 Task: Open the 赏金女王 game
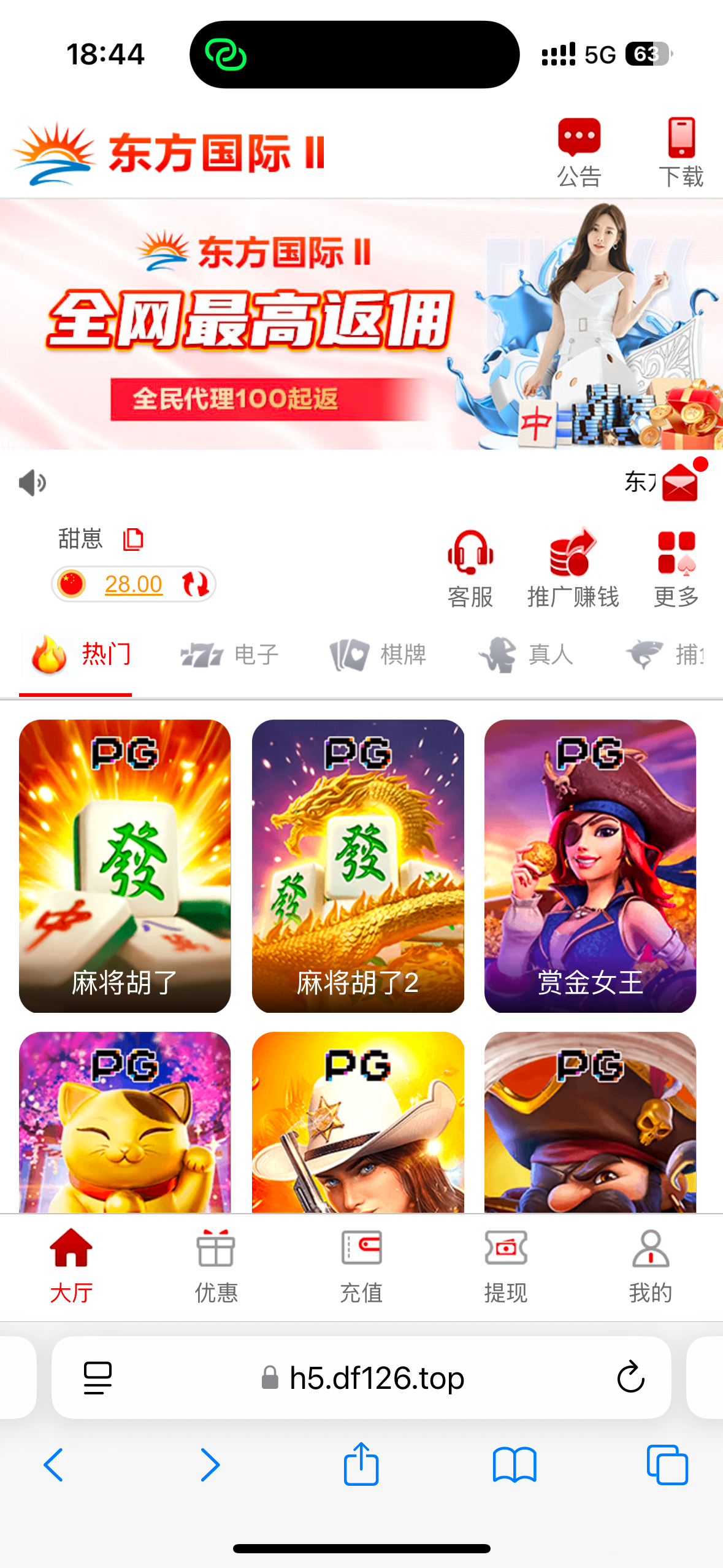pos(590,865)
